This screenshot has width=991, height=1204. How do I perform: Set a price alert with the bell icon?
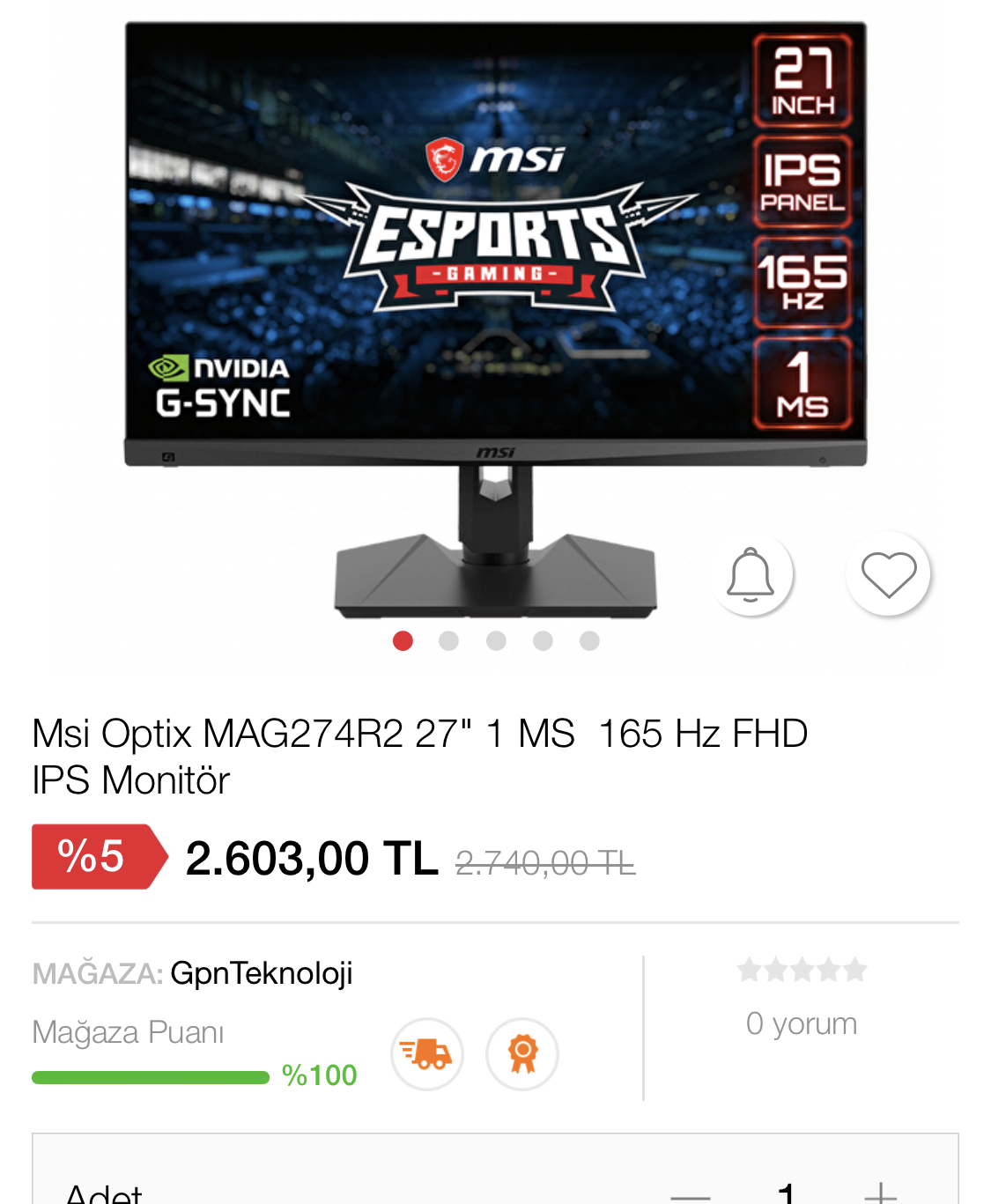(x=750, y=574)
